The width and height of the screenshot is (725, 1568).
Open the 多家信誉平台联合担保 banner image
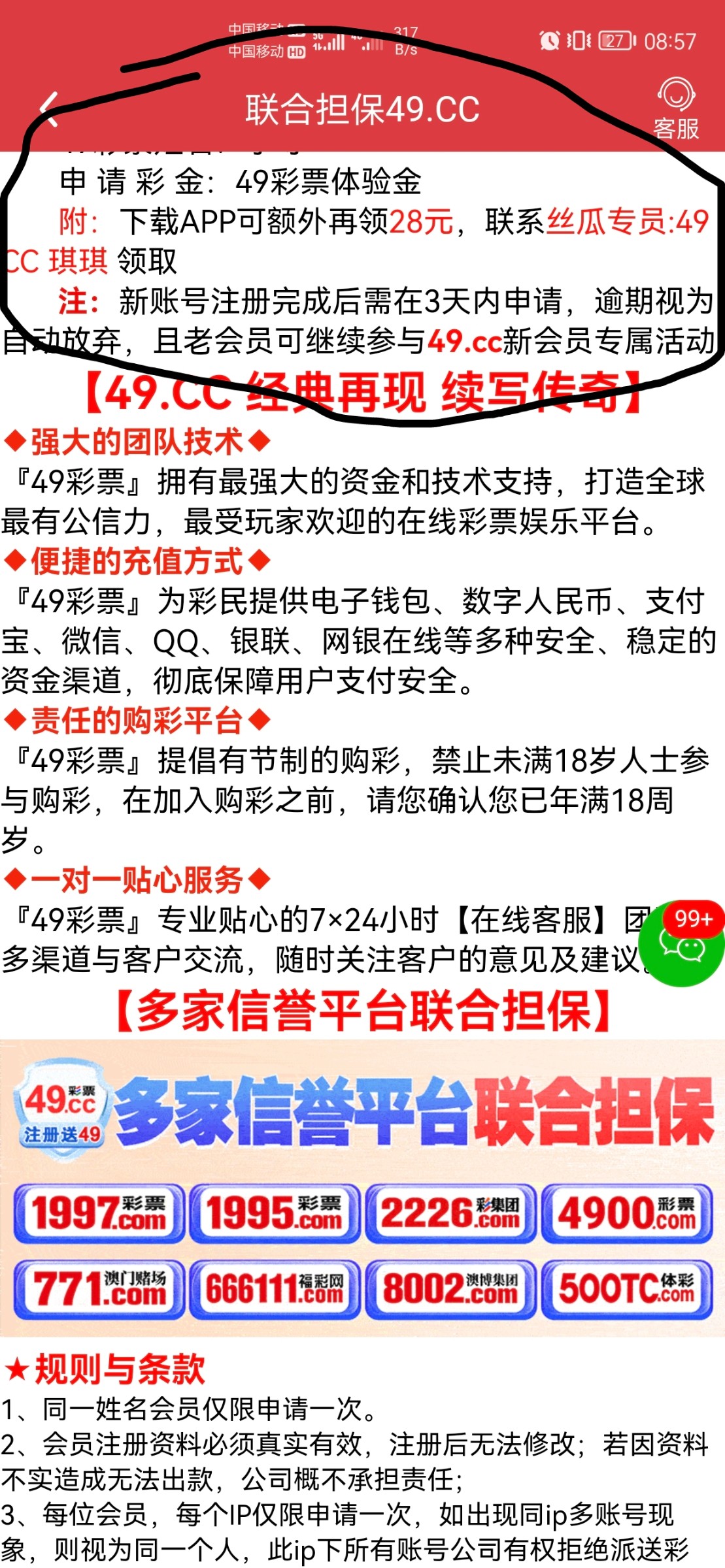tap(362, 1188)
